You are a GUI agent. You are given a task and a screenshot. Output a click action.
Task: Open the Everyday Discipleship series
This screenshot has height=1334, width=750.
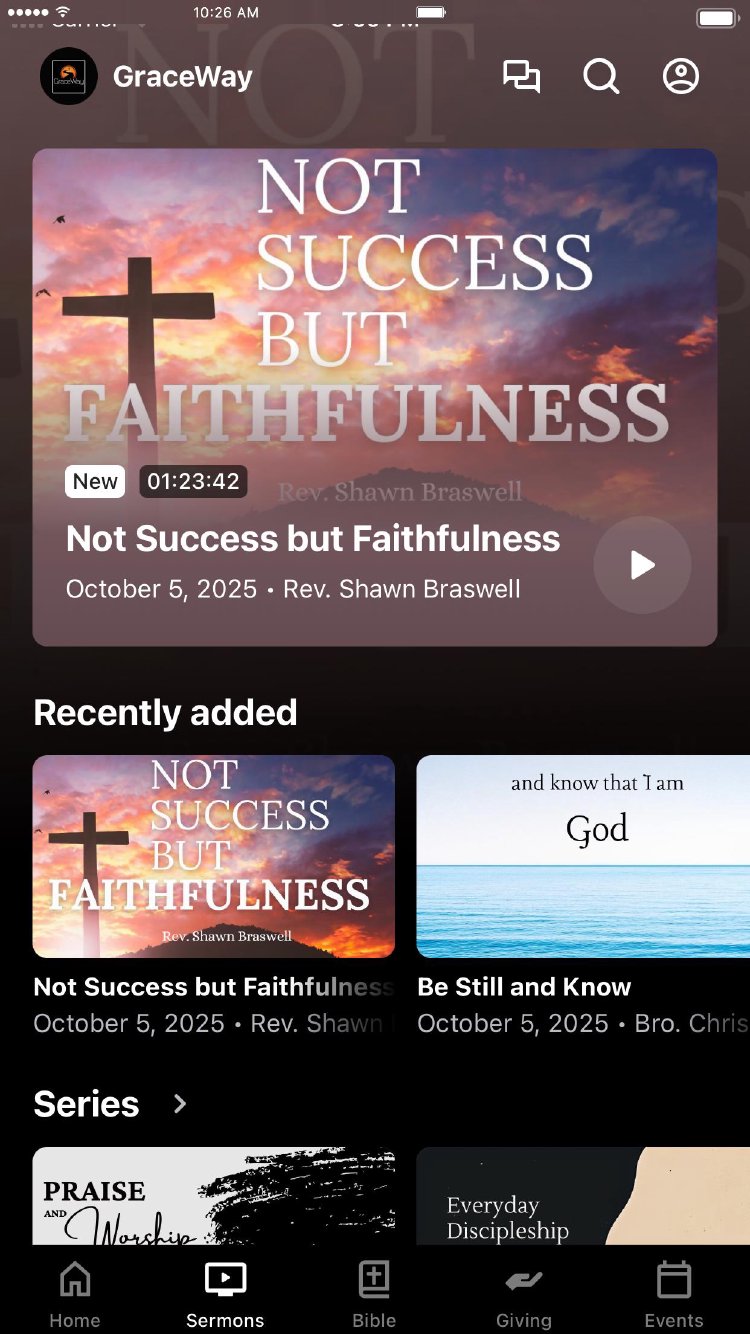[x=583, y=1196]
